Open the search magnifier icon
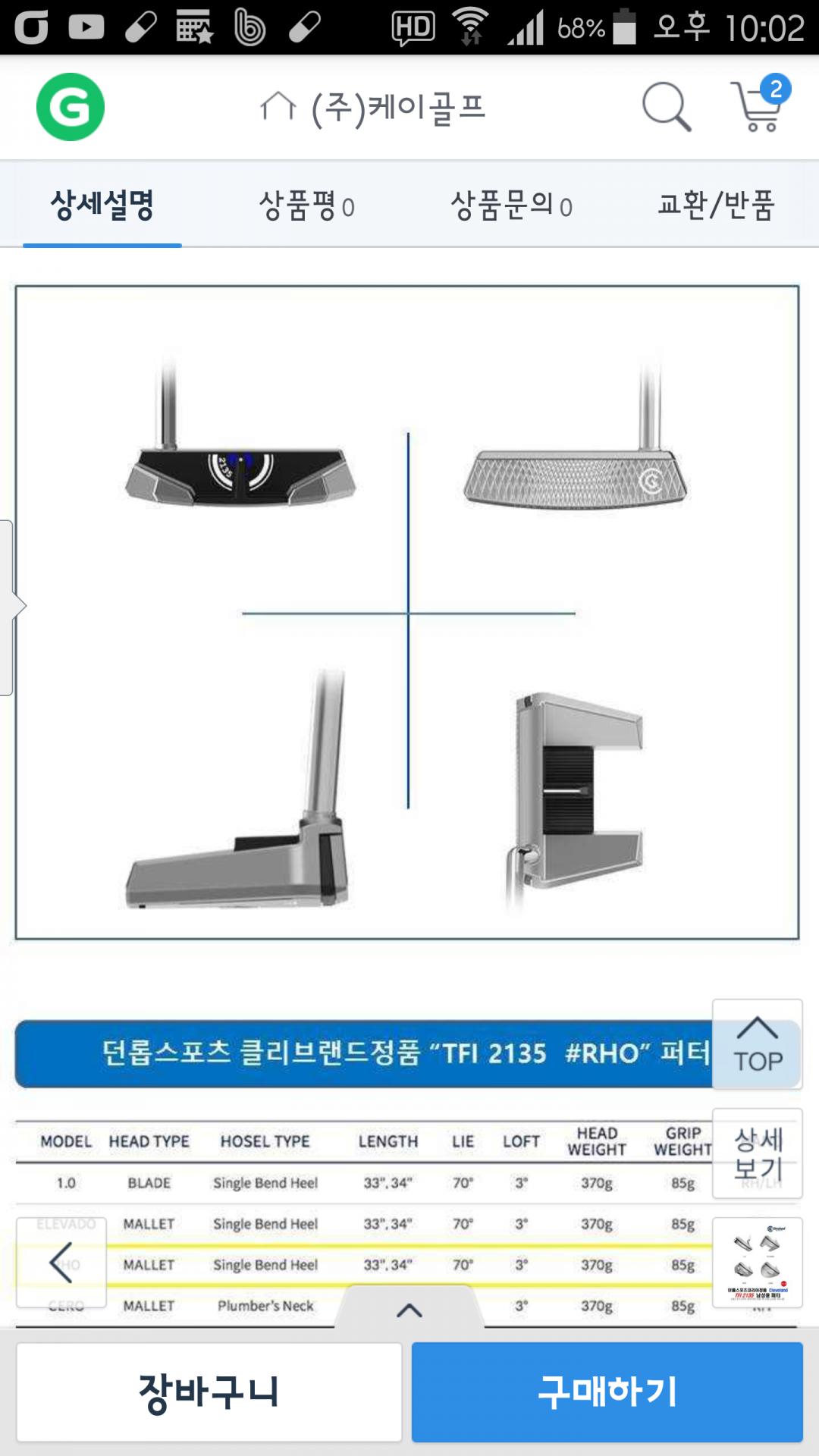This screenshot has width=819, height=1456. coord(666,107)
